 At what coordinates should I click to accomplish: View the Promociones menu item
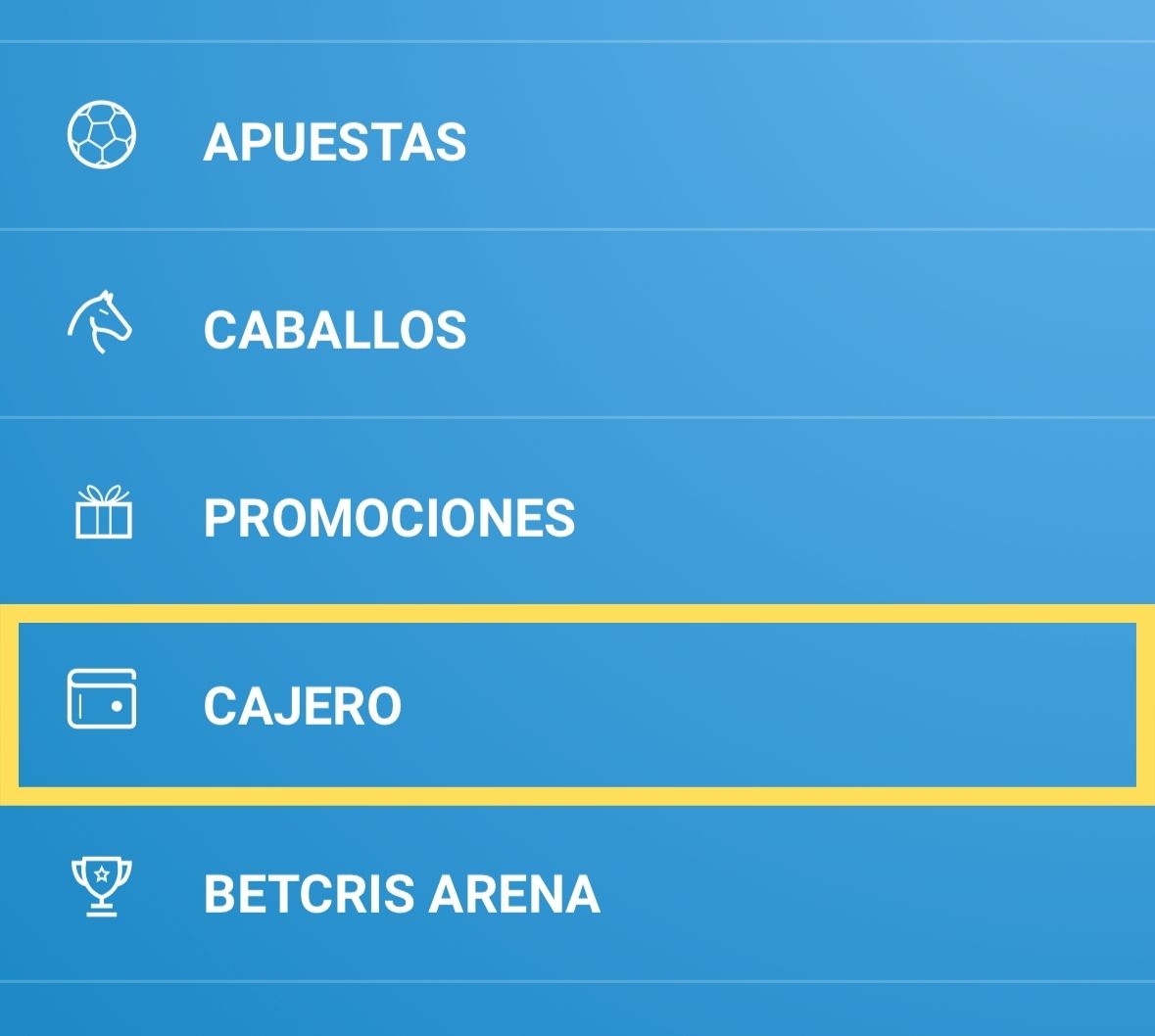click(x=389, y=518)
